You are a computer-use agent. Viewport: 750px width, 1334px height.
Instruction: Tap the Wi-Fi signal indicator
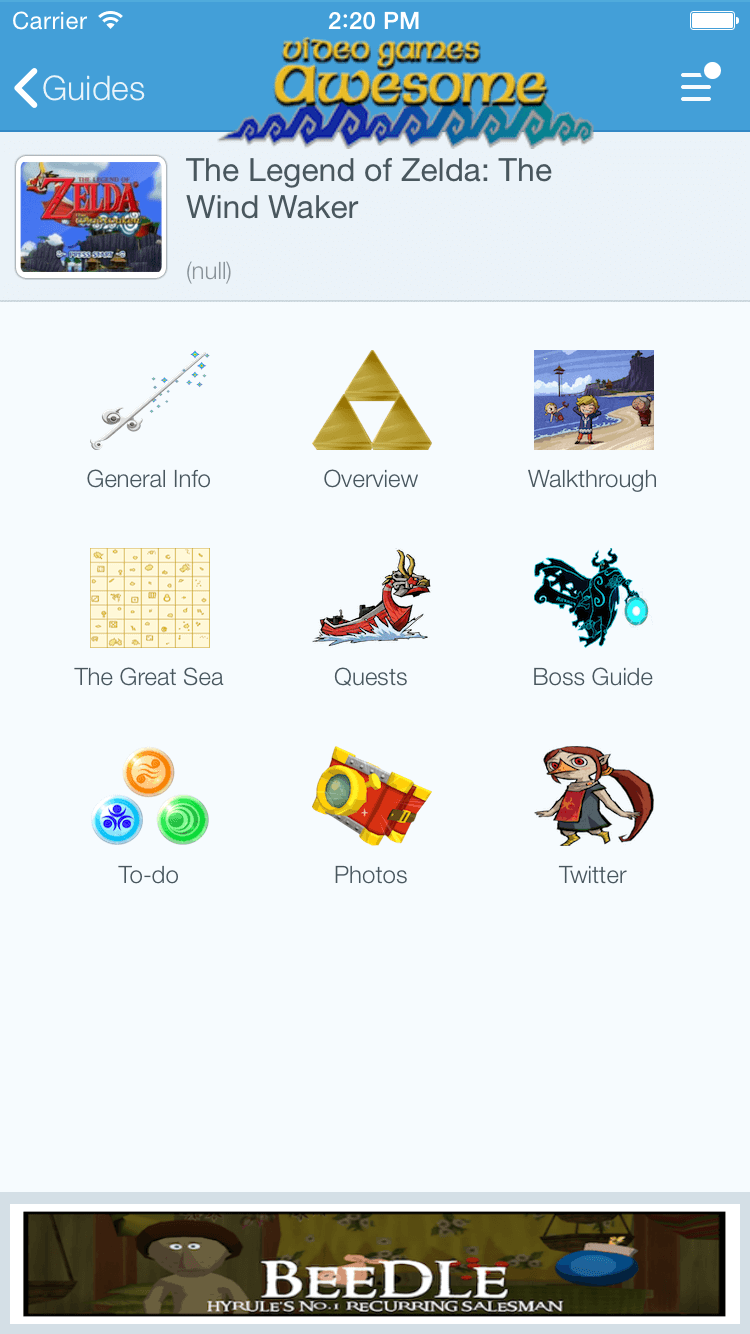109,18
